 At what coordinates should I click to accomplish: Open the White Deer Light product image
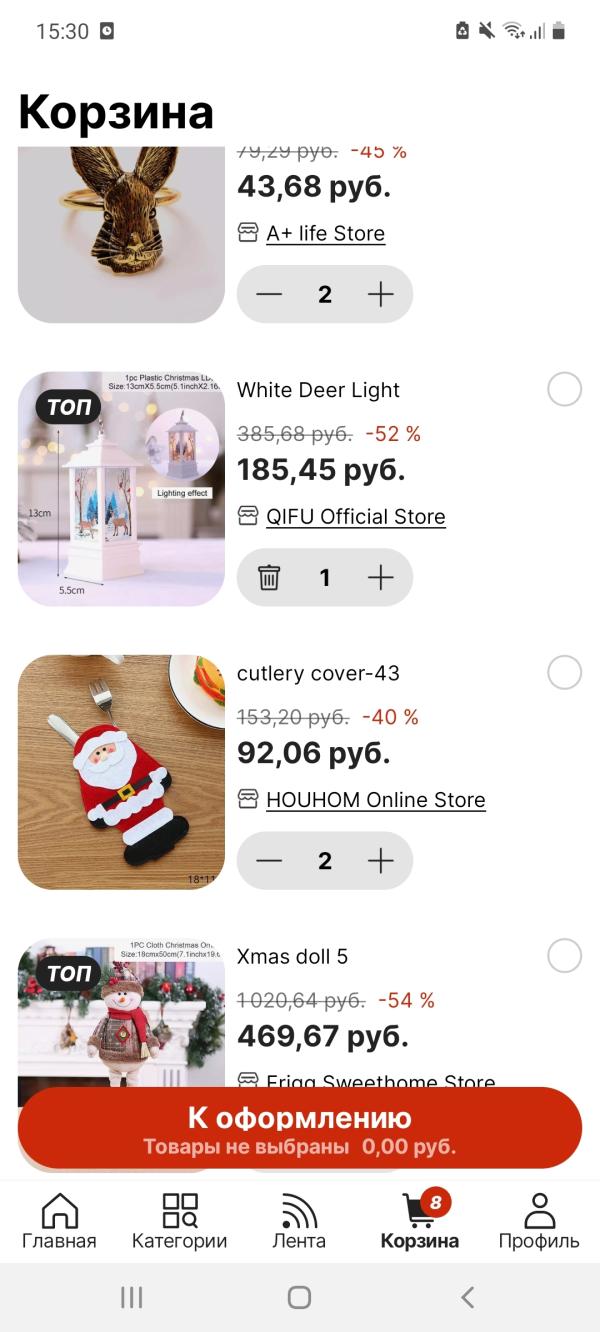121,489
